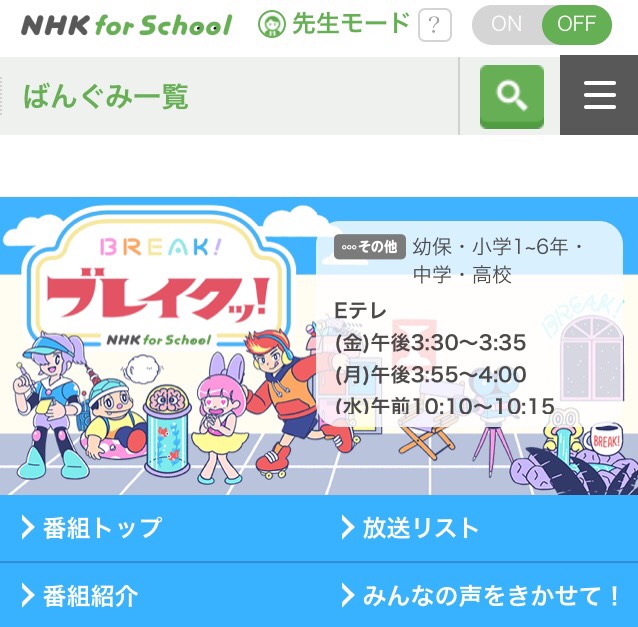Viewport: 638px width, 627px height.
Task: Toggle the 先生モード ON/OFF switch
Action: point(541,25)
